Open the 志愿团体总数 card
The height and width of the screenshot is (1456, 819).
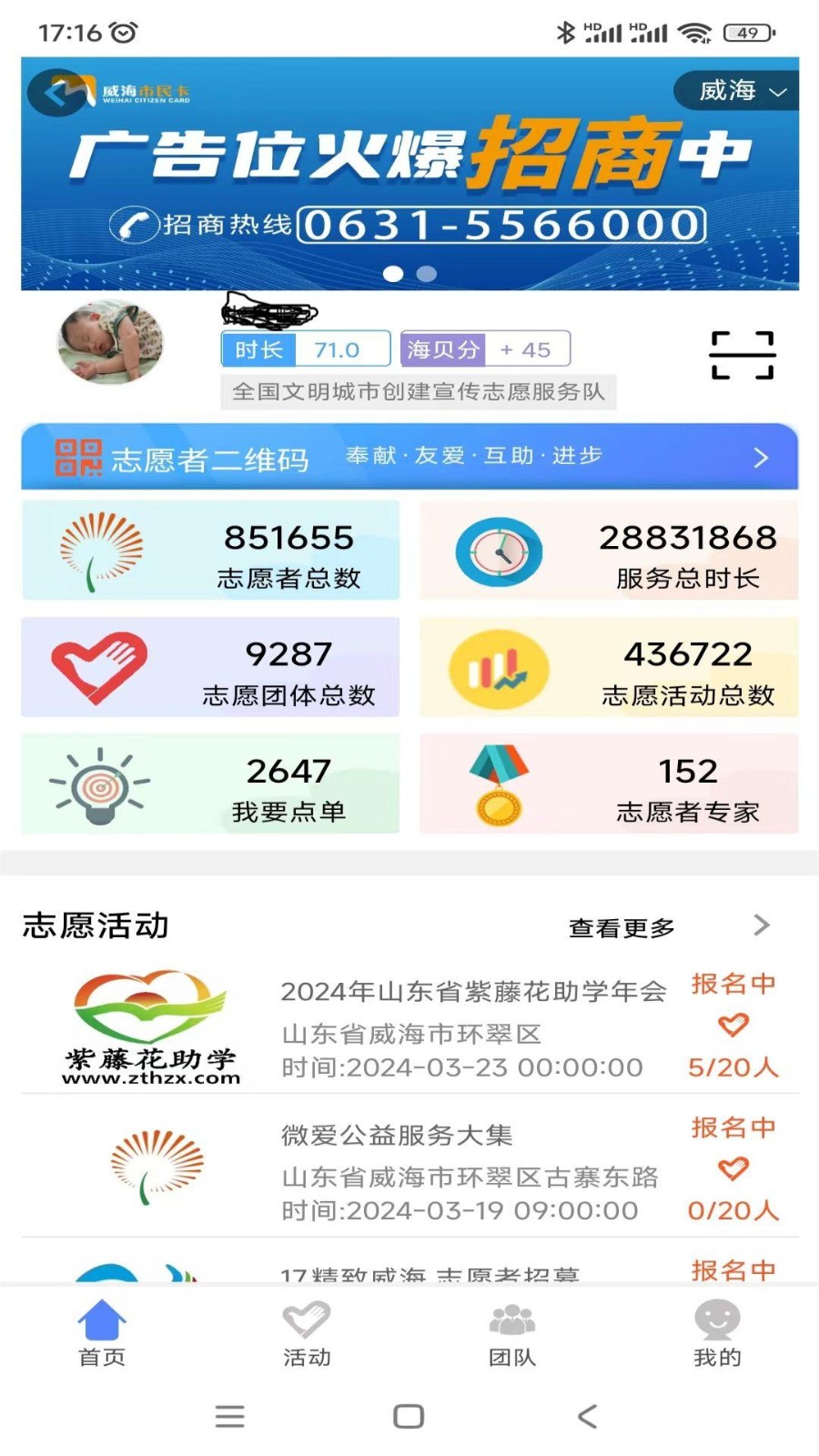pos(210,667)
